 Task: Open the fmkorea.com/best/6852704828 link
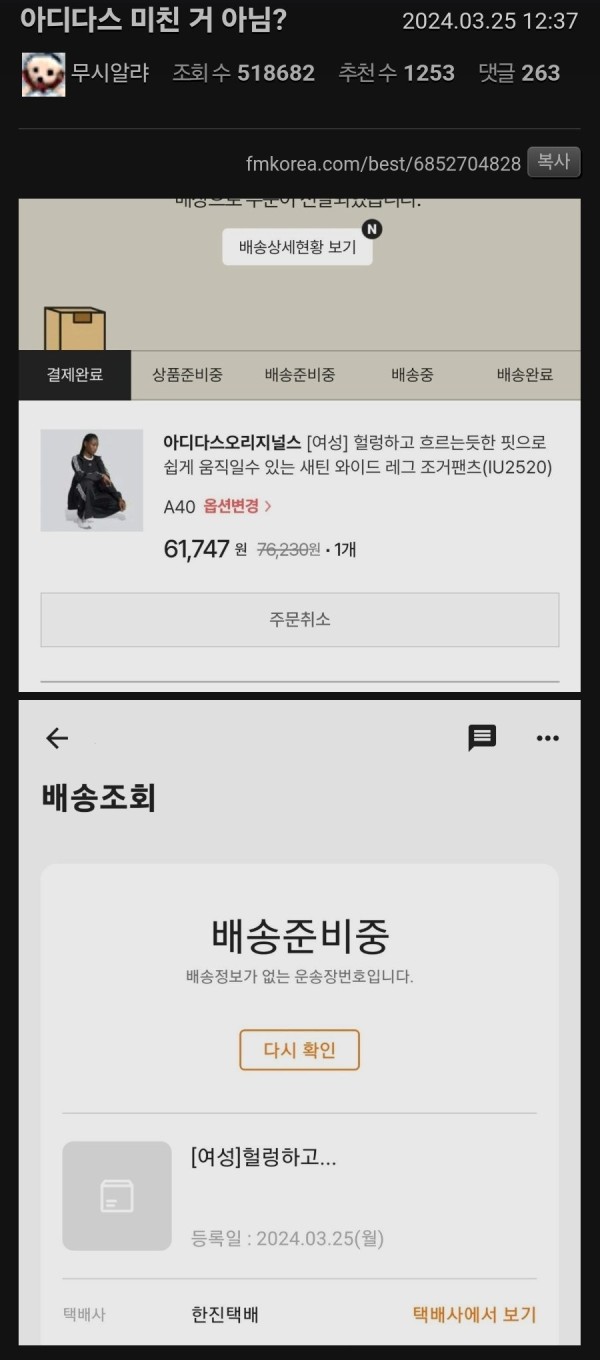(383, 163)
